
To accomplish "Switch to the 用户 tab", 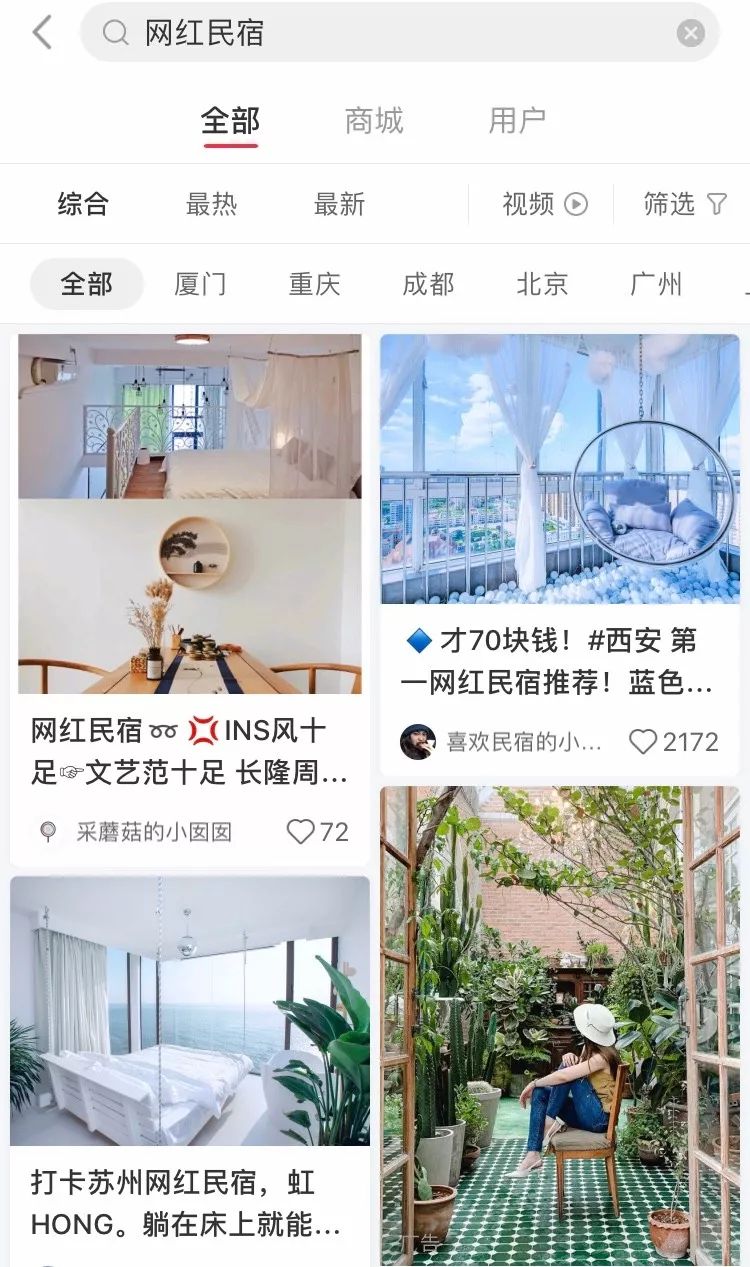I will tap(517, 121).
